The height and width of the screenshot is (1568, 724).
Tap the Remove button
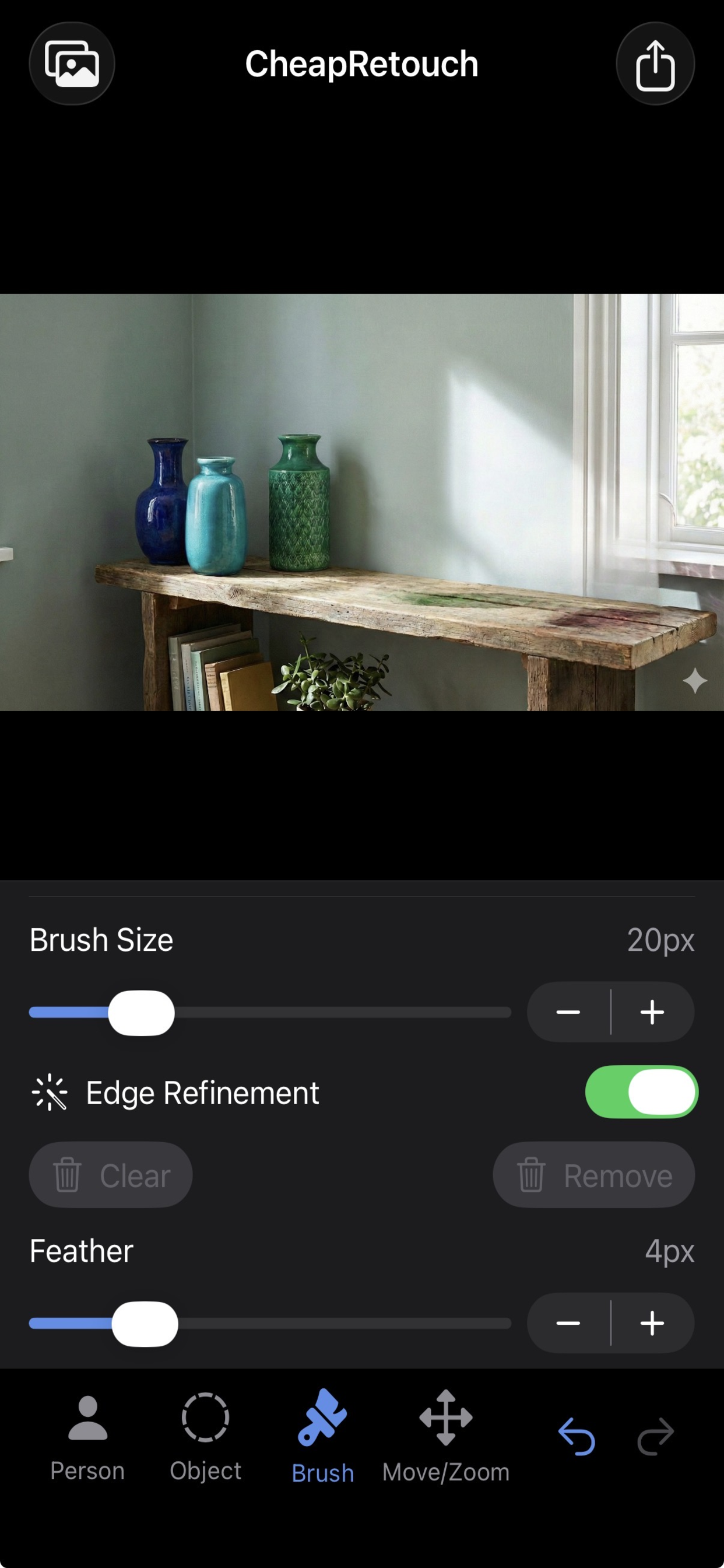coord(594,1175)
